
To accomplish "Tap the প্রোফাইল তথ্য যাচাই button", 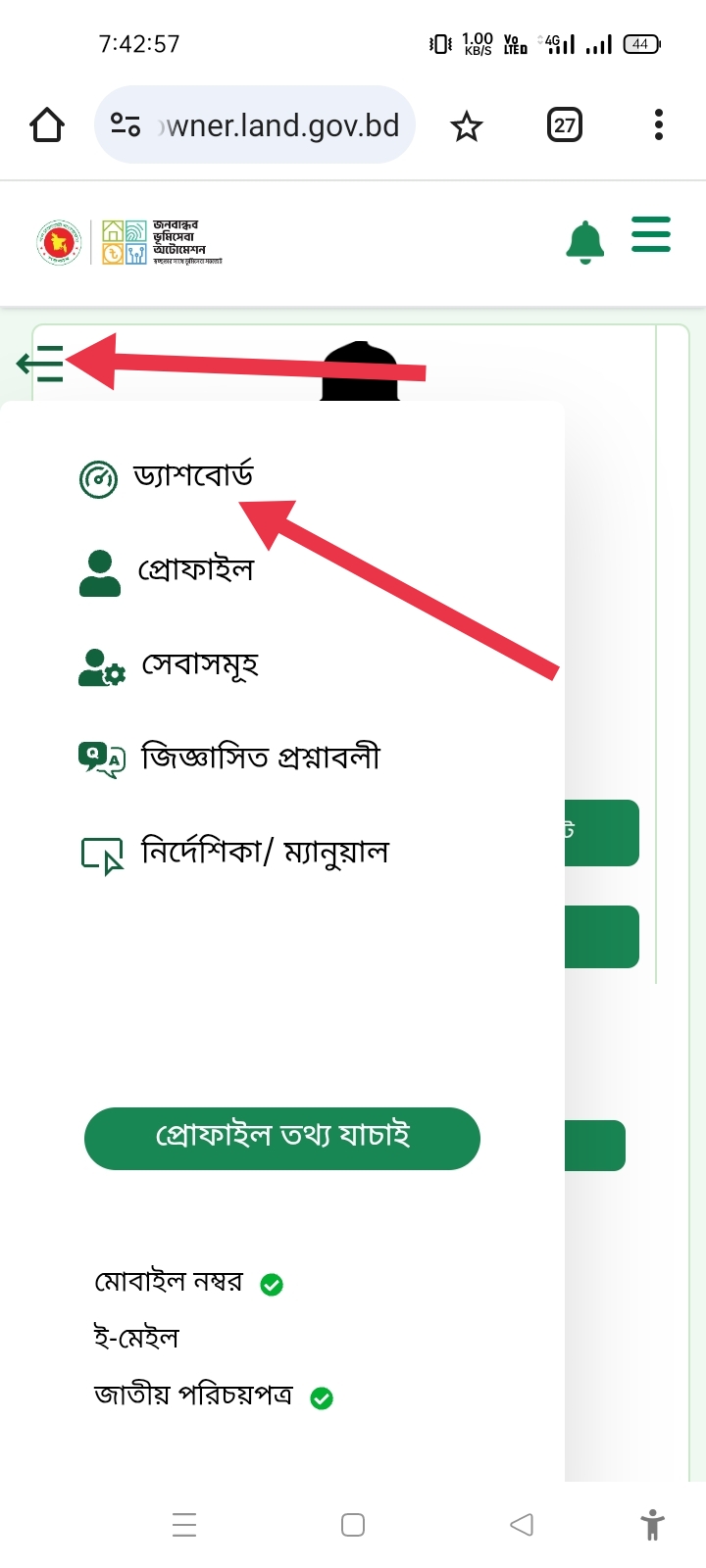I will click(x=282, y=1138).
